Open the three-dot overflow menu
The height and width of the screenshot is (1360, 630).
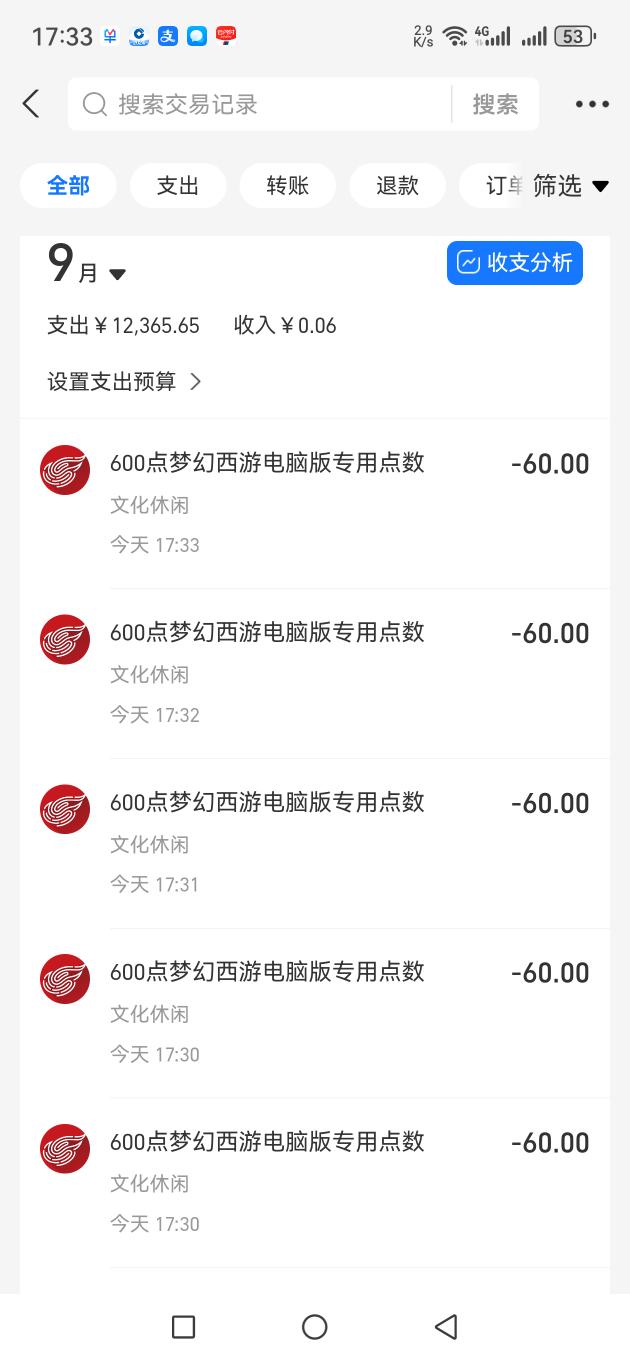(x=592, y=104)
